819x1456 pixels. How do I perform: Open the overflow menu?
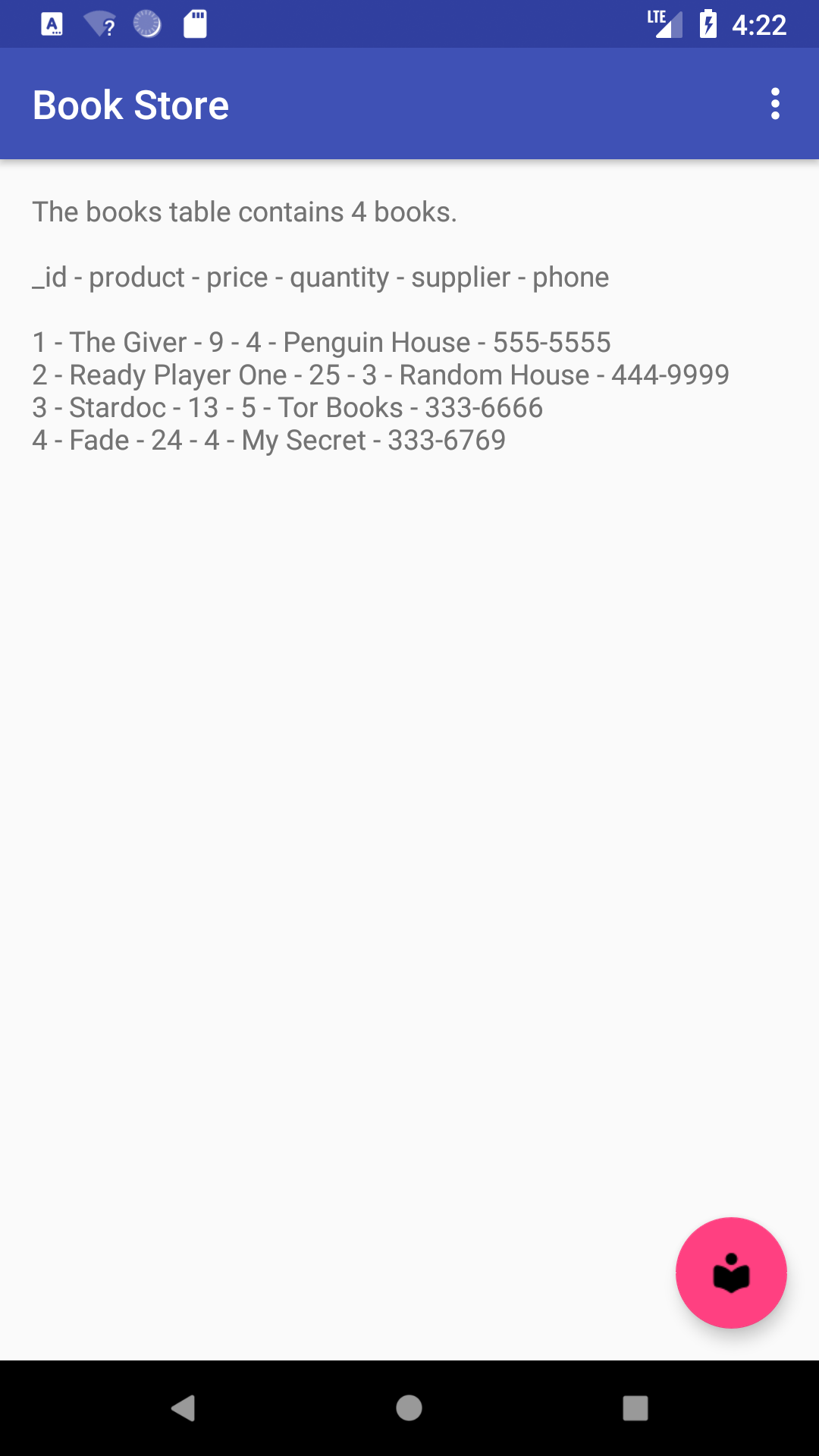774,104
